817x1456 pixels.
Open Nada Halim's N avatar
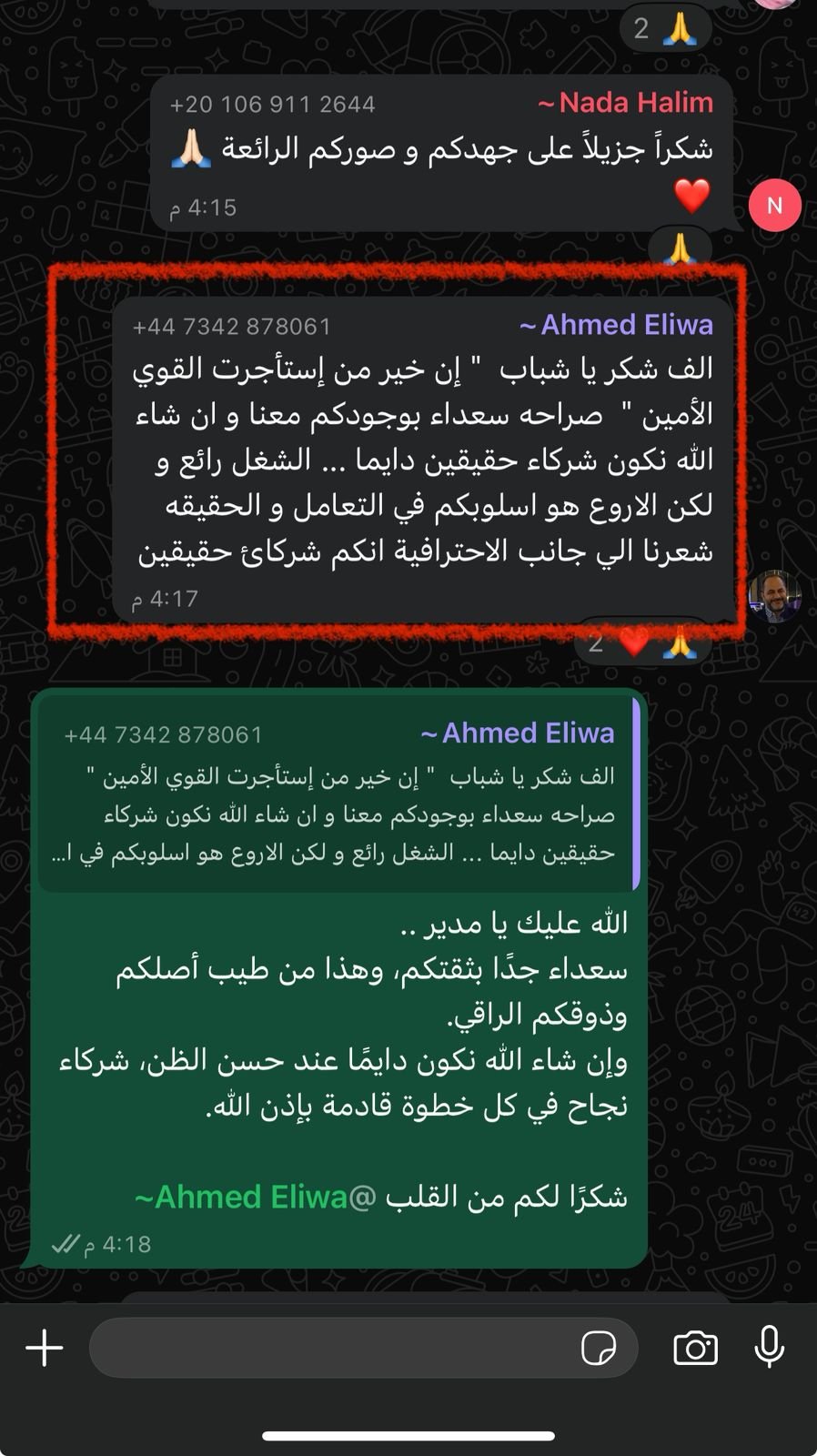click(774, 206)
